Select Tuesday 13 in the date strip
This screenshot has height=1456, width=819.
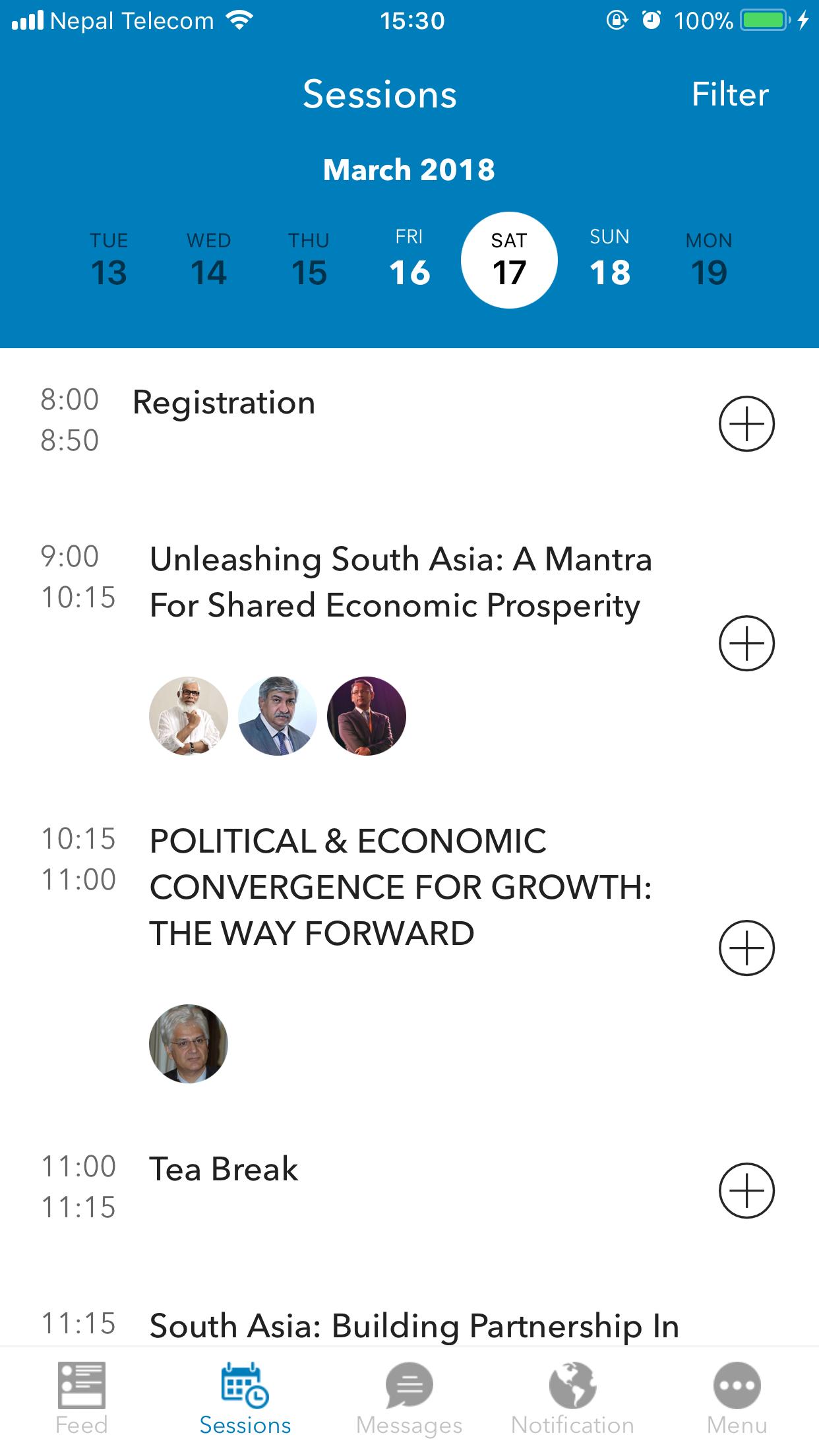point(109,260)
